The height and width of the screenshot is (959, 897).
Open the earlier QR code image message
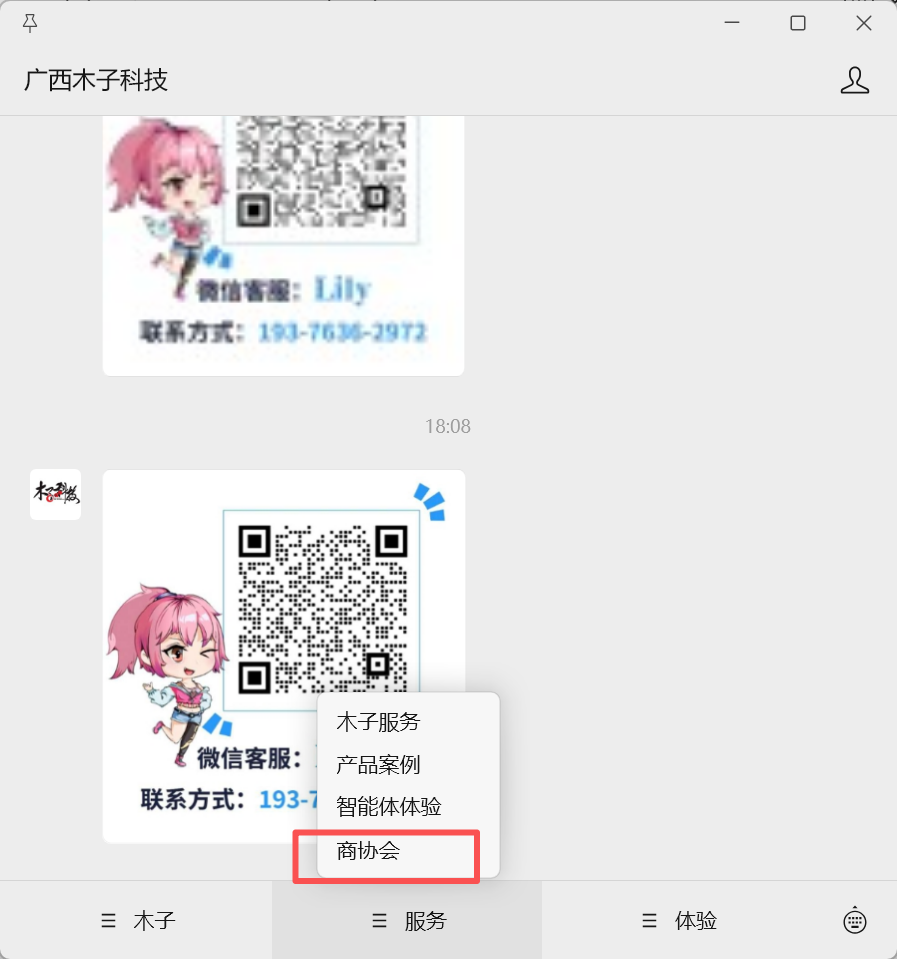283,240
